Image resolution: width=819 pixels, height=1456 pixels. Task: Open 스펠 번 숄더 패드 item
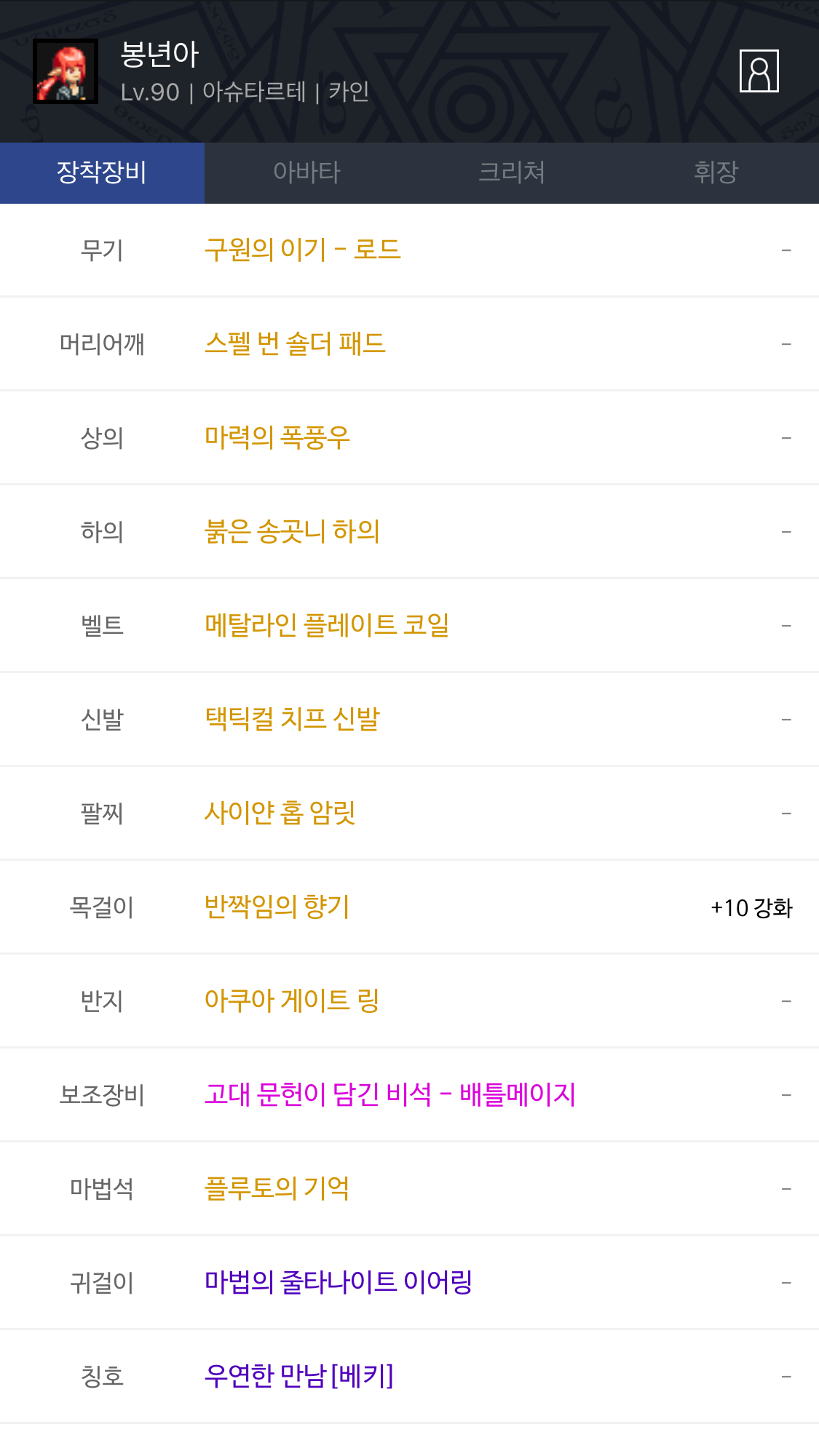coord(295,343)
